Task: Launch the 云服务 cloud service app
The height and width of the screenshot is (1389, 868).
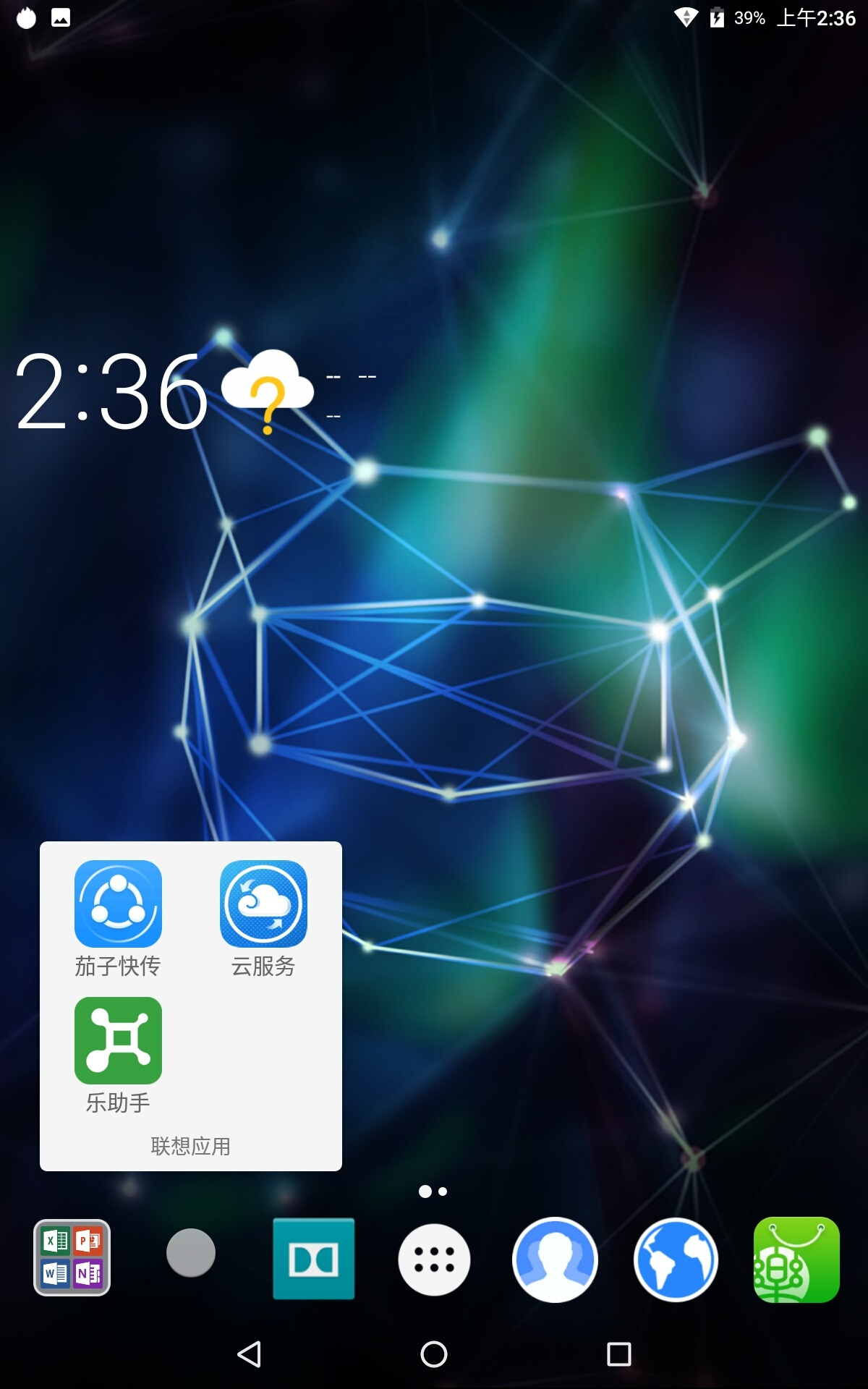Action: [263, 904]
